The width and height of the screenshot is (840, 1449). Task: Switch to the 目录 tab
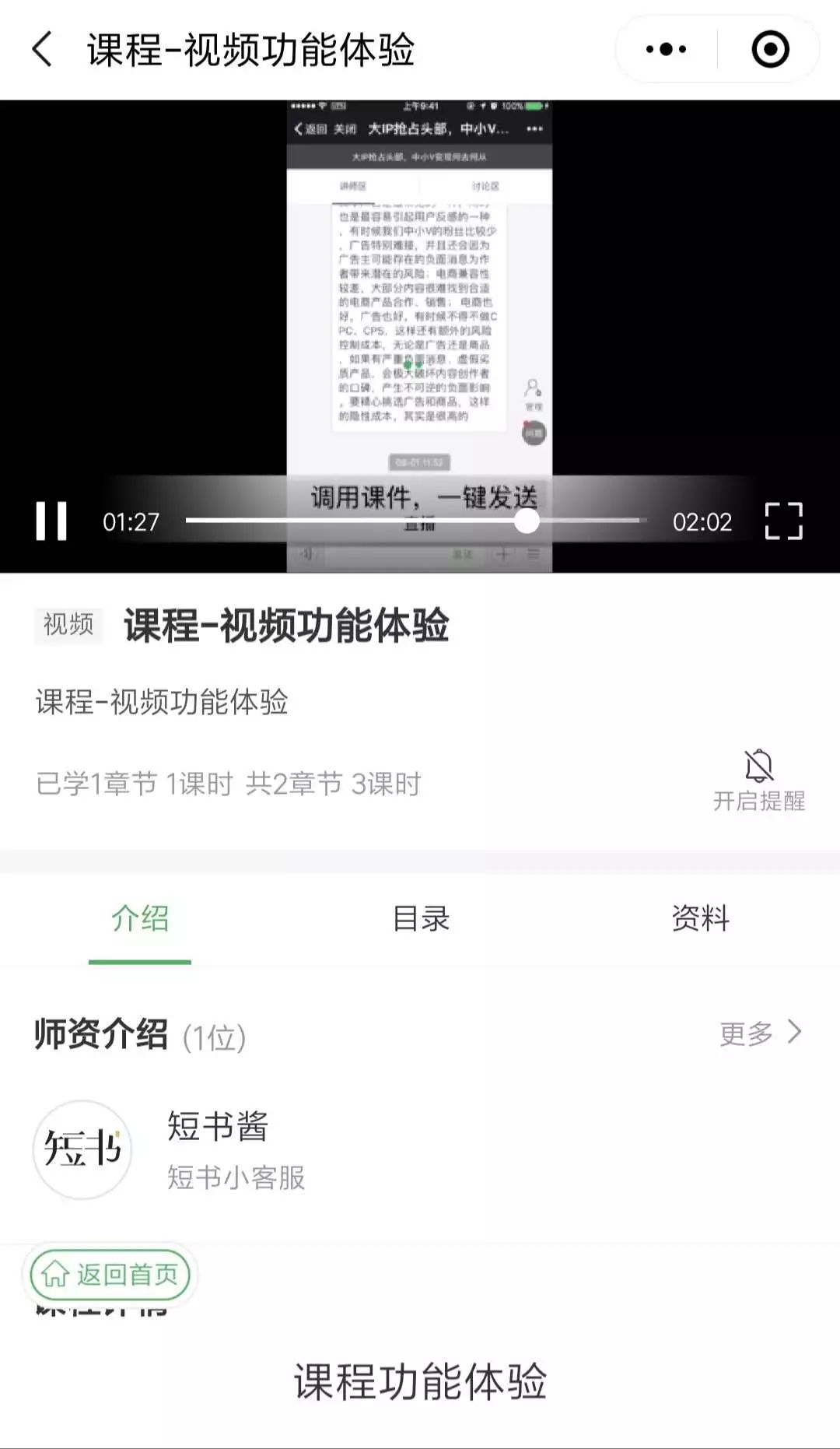[420, 918]
